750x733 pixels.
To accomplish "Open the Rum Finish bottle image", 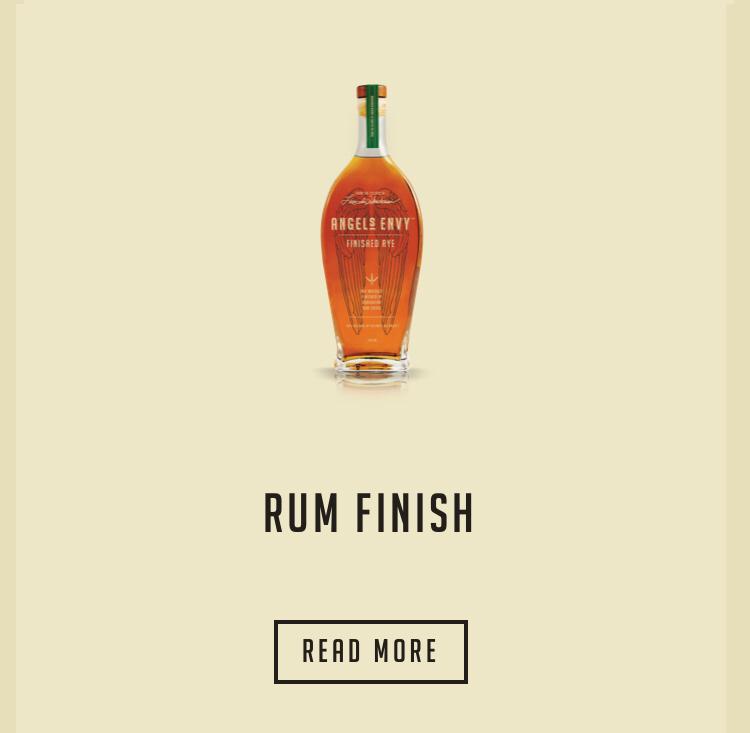I will coord(371,235).
